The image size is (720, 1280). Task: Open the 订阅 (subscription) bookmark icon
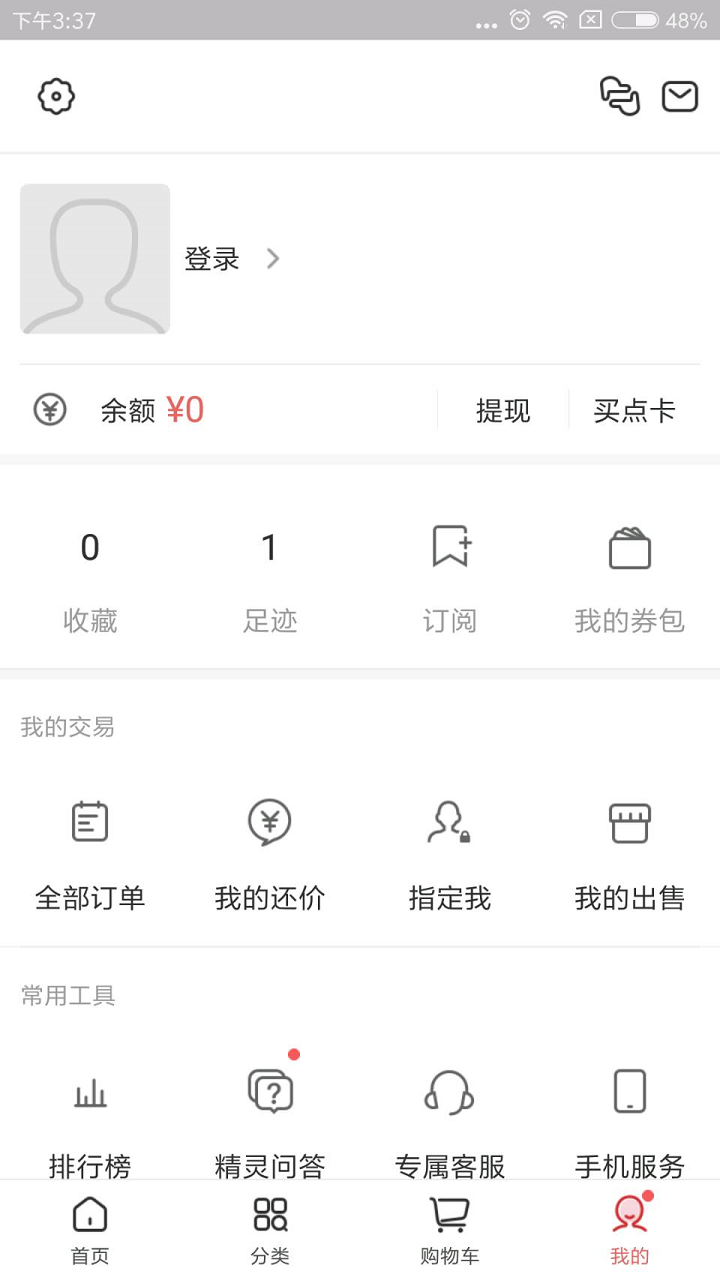pos(449,548)
